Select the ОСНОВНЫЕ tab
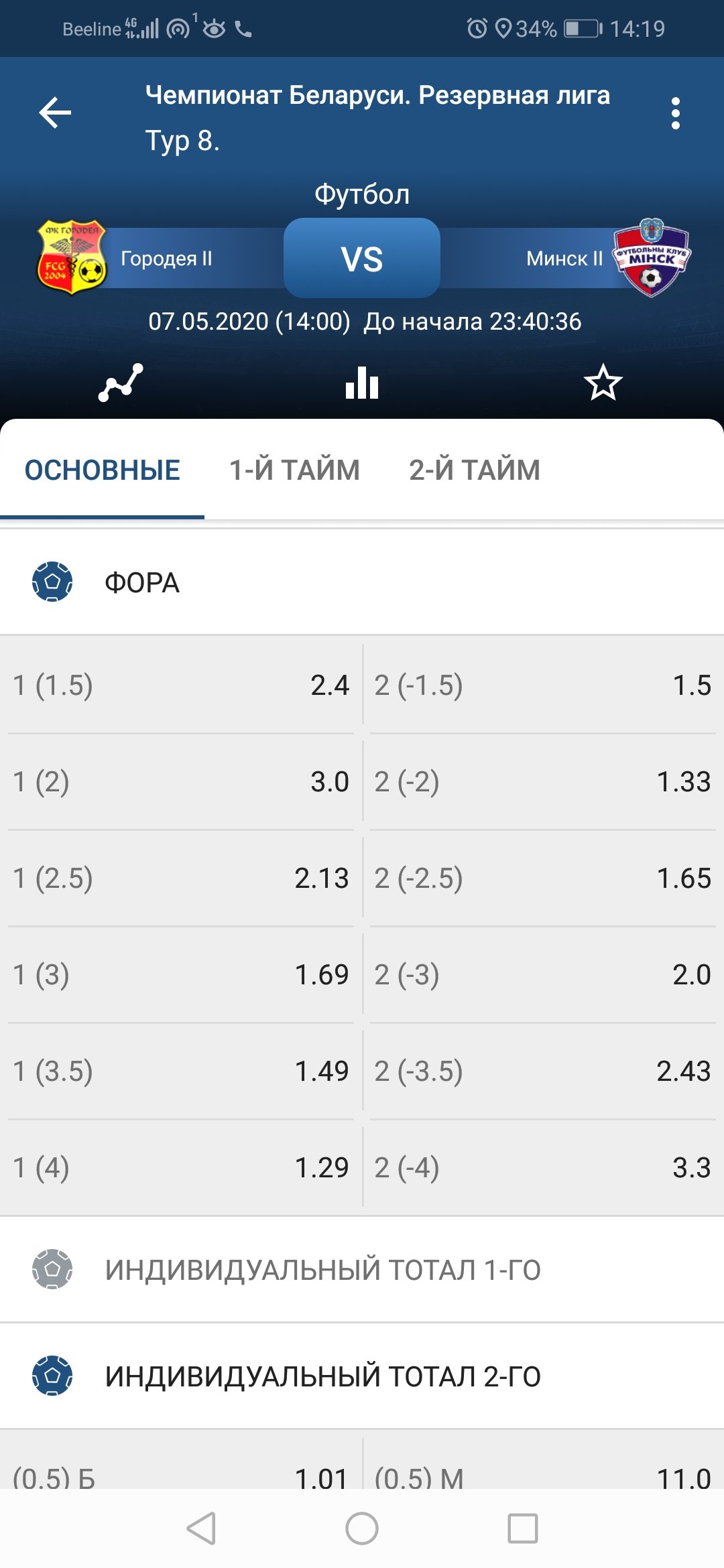724x1568 pixels. point(103,470)
